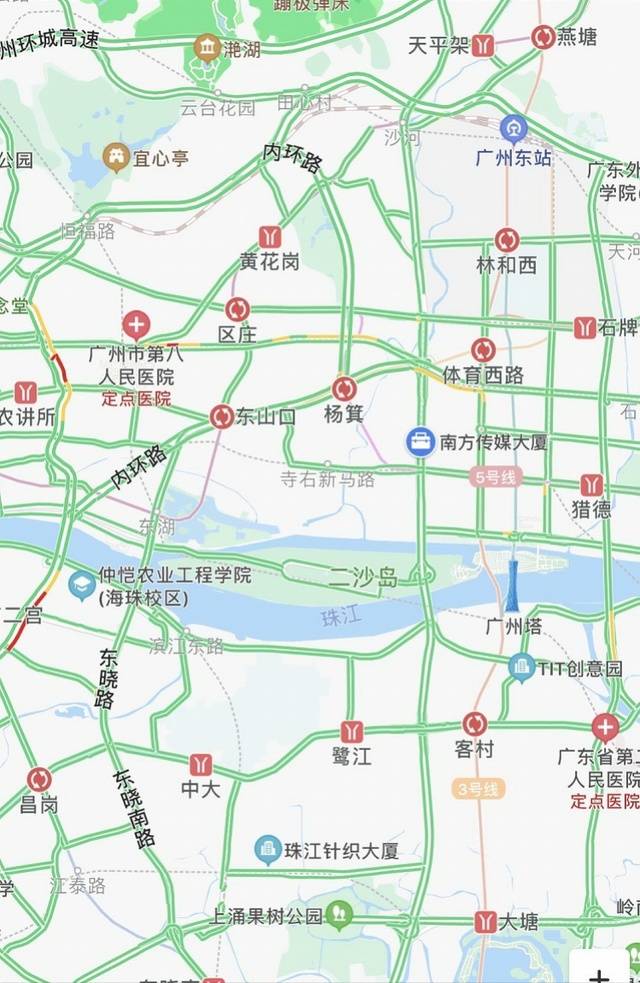
Task: Select the 猎德 metro station marker
Action: pos(591,484)
